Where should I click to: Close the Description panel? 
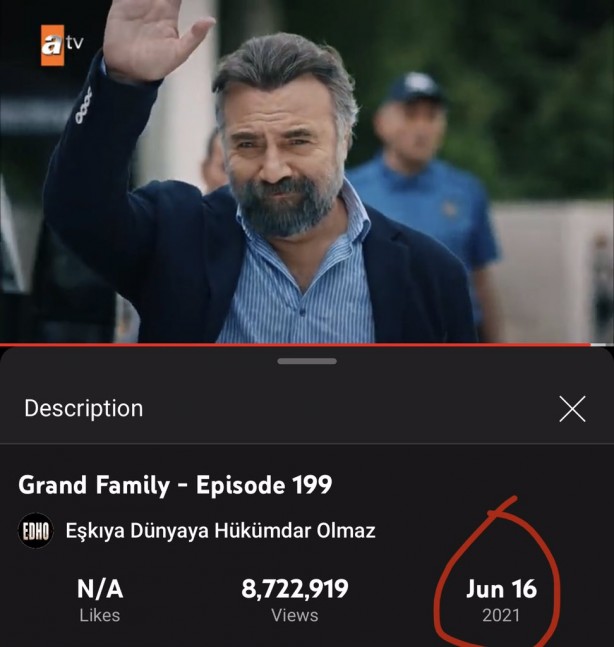point(572,408)
